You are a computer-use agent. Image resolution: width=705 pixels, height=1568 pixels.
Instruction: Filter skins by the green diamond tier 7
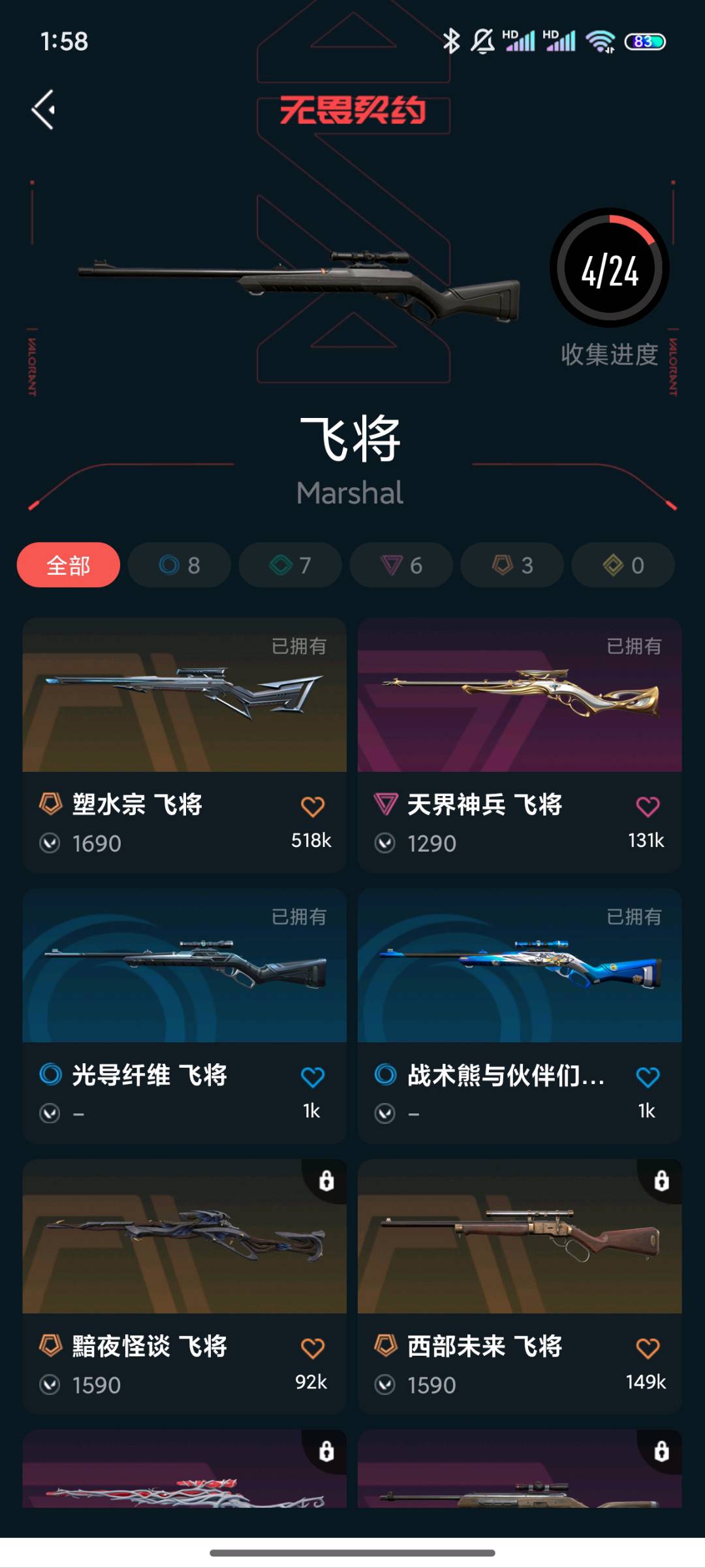(290, 565)
